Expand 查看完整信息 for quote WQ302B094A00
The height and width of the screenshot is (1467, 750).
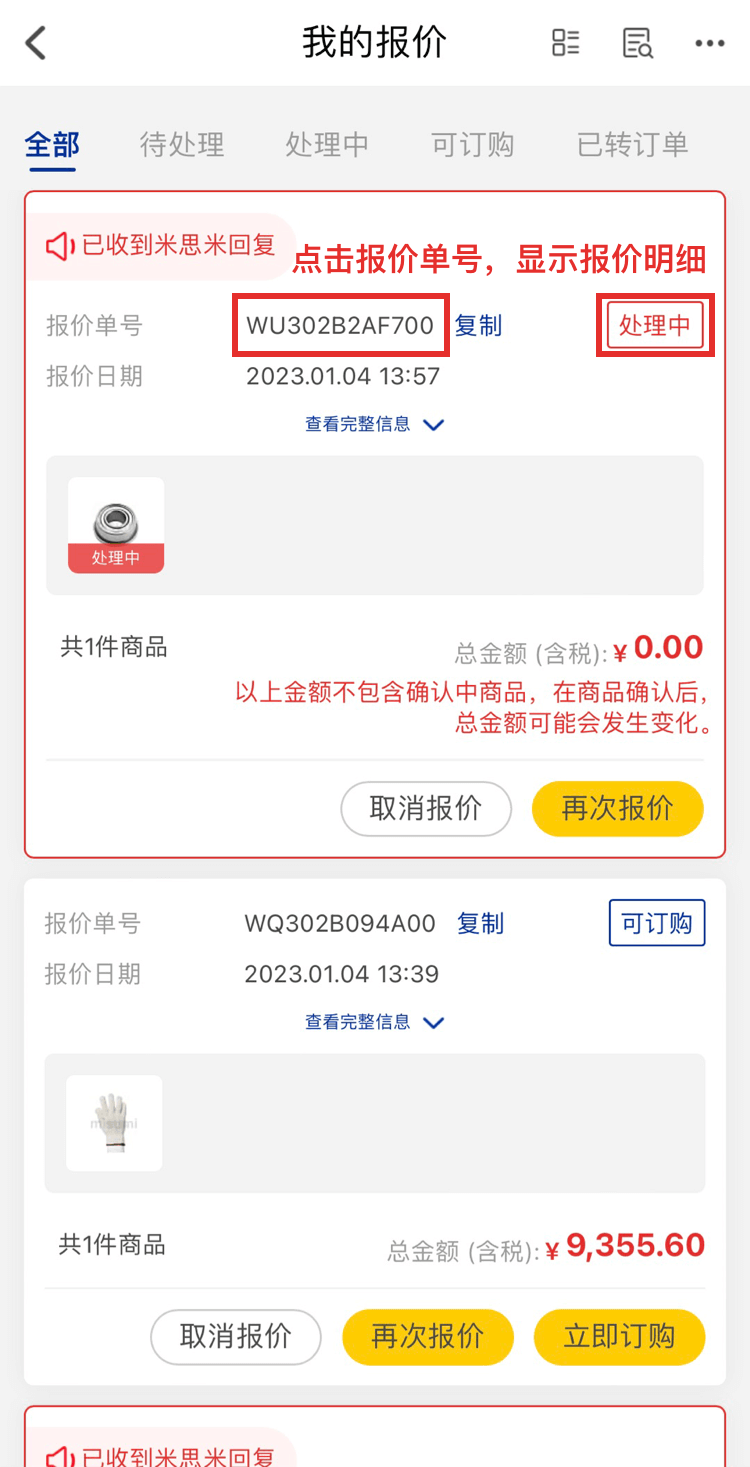pyautogui.click(x=374, y=1022)
